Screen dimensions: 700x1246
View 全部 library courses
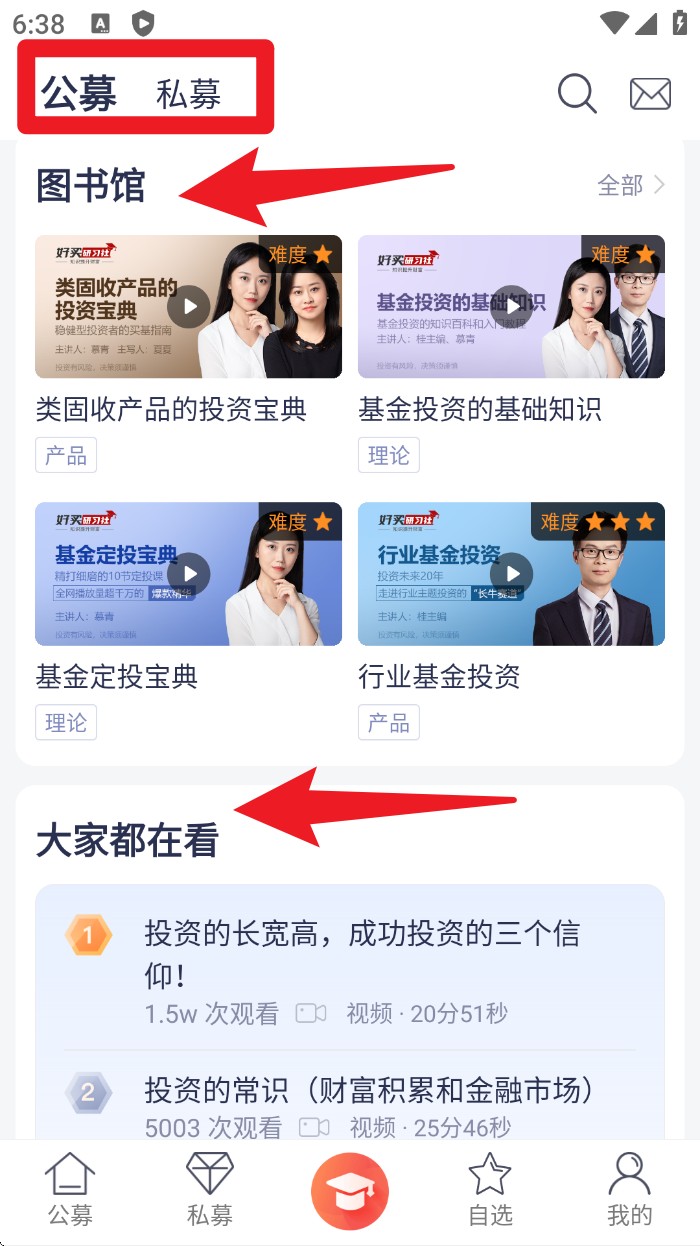pyautogui.click(x=630, y=185)
